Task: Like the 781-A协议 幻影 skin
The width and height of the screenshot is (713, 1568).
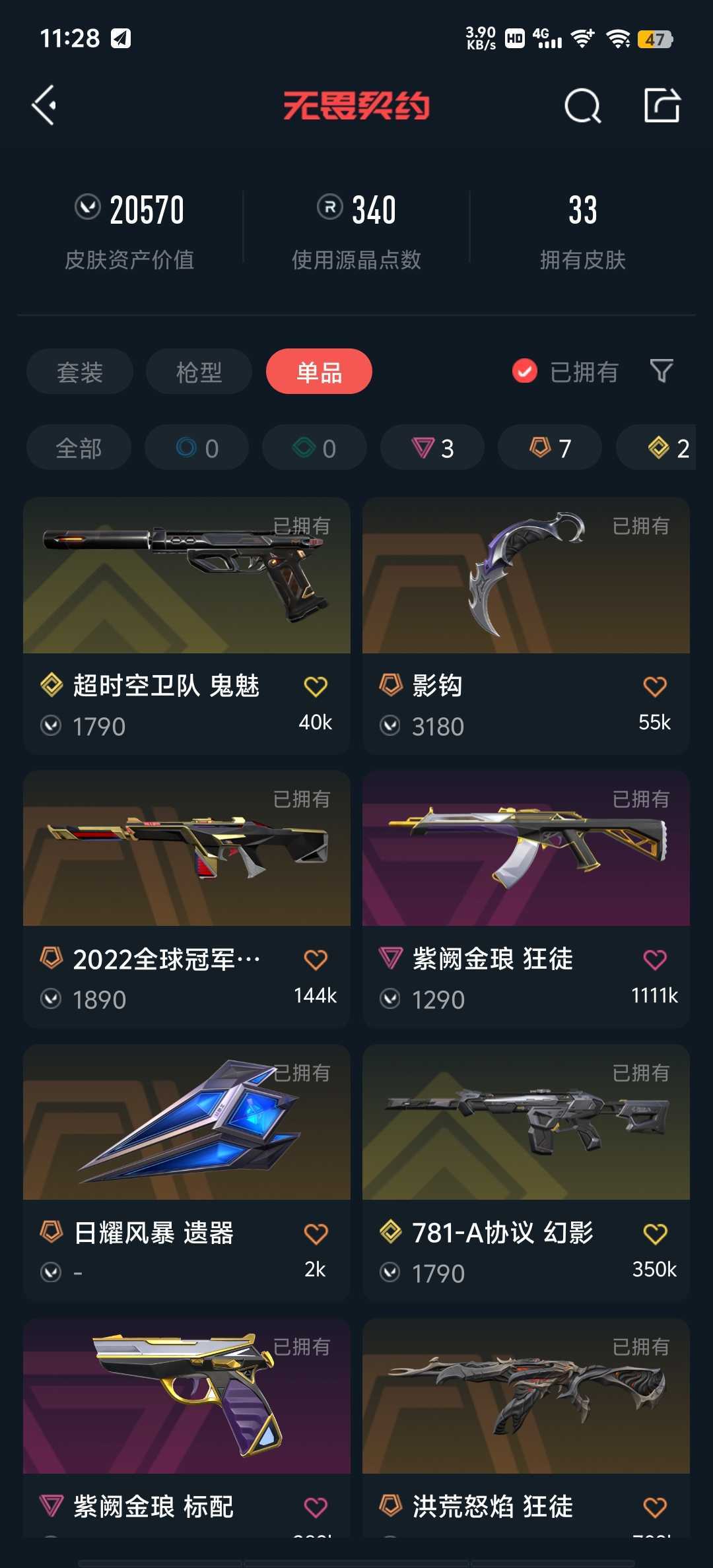Action: point(655,1234)
